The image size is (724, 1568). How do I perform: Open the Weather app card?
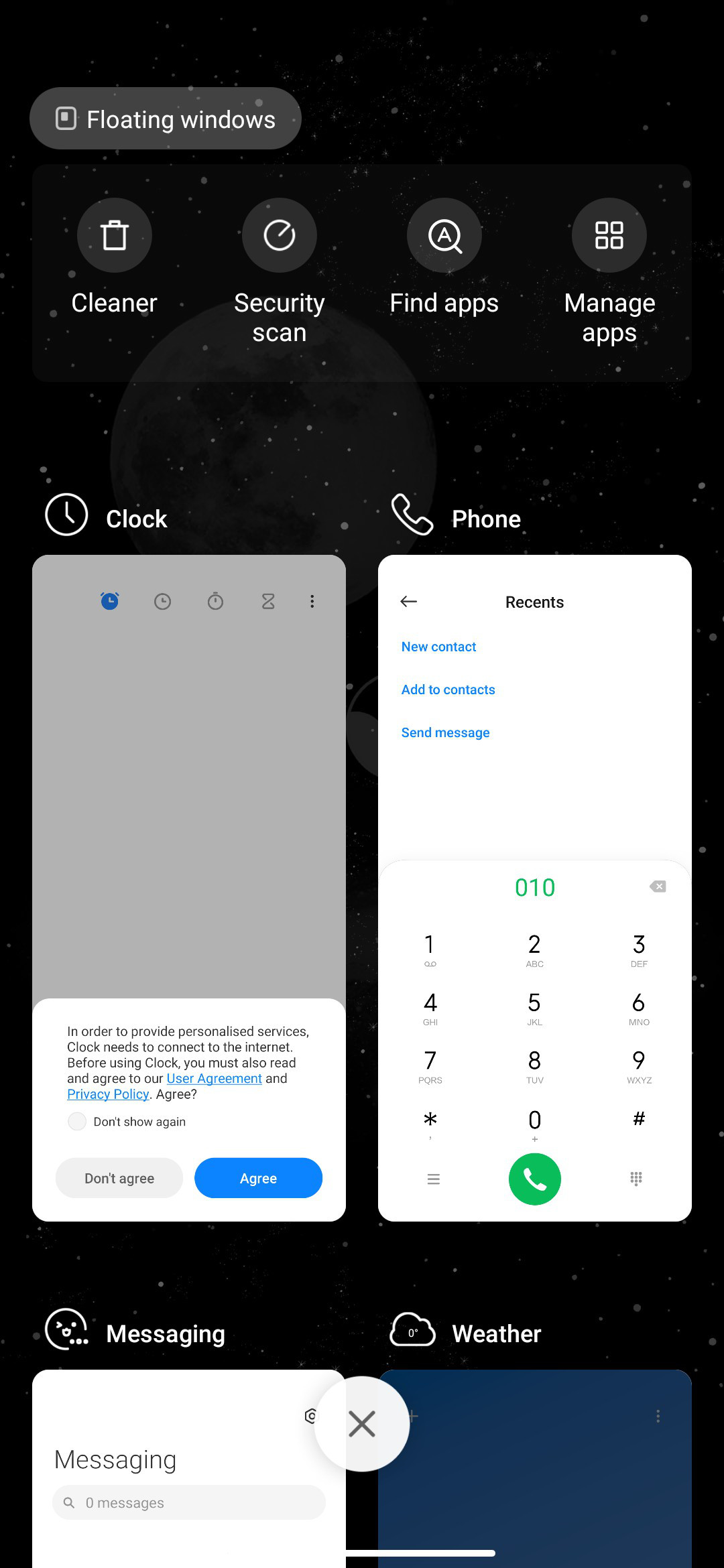click(535, 1469)
